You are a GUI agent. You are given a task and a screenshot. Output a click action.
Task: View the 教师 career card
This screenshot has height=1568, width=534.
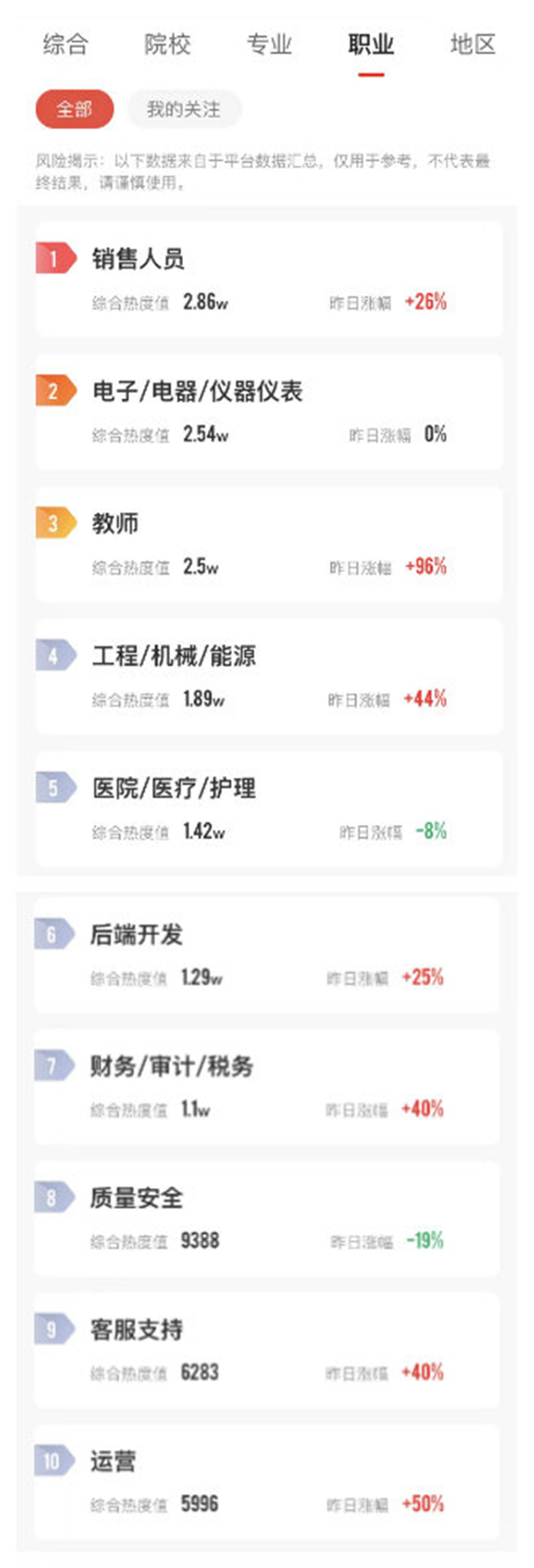click(268, 544)
